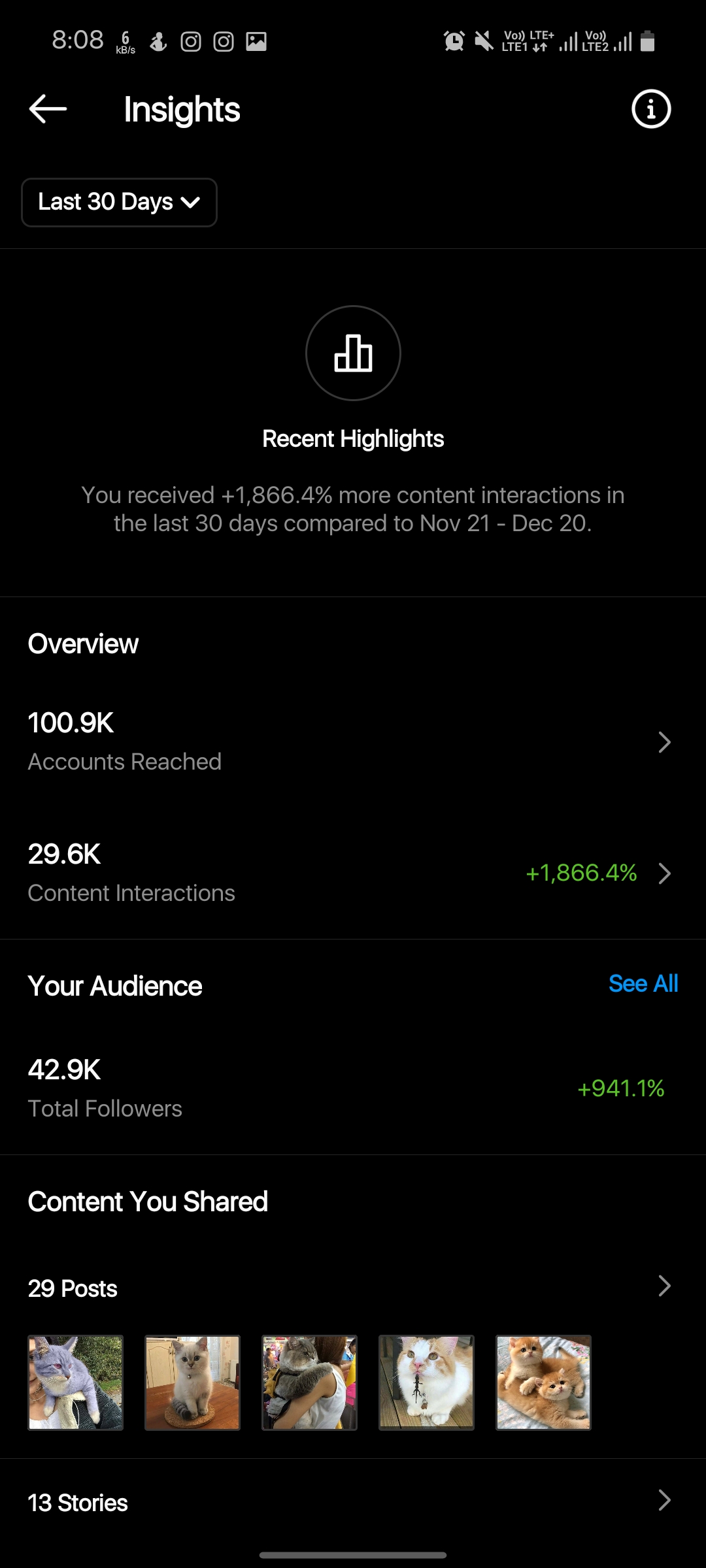Open the Insights info icon

[x=650, y=108]
